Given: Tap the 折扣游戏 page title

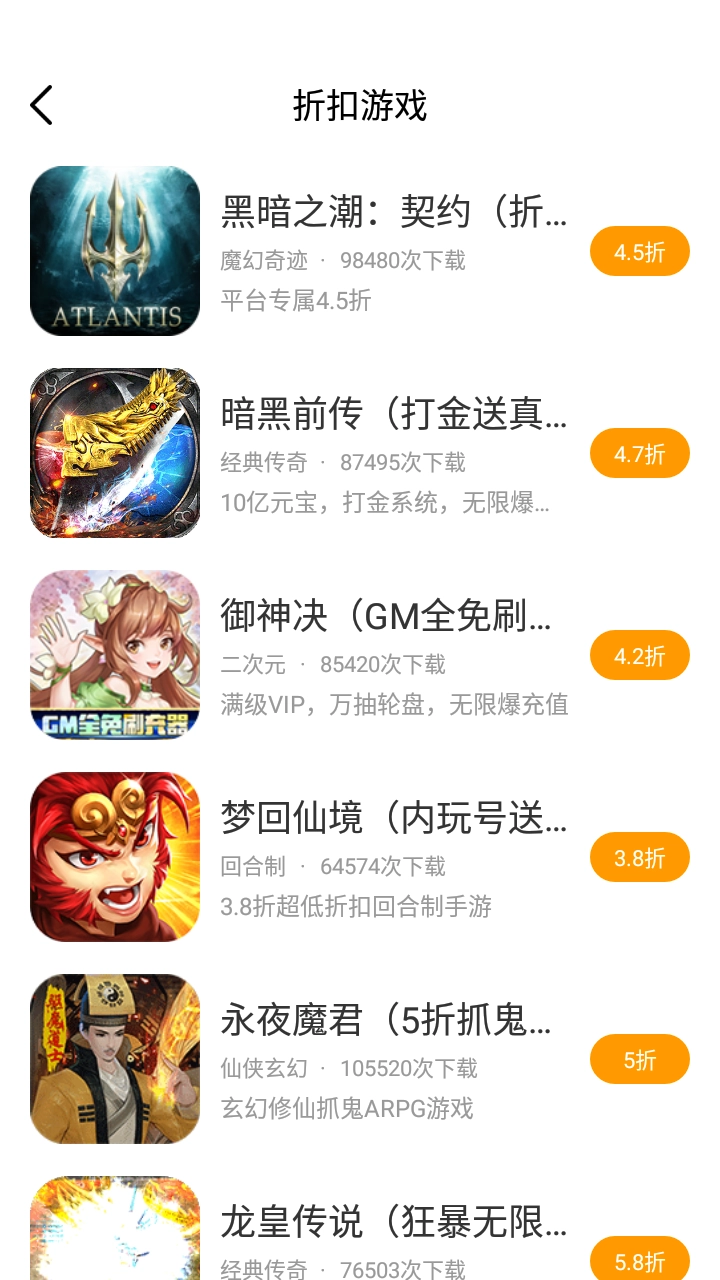Looking at the screenshot, I should [x=360, y=104].
